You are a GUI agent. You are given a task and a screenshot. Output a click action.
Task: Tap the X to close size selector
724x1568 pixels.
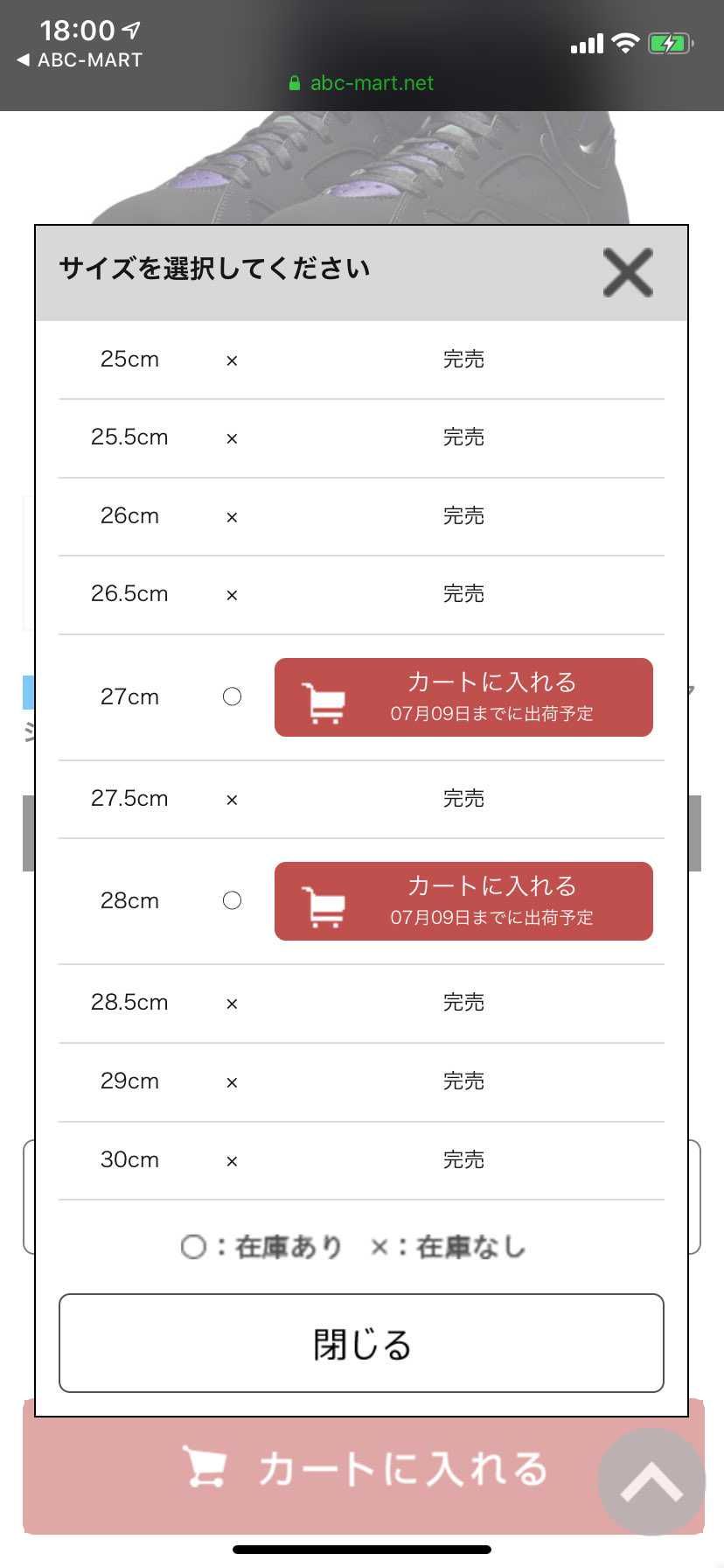627,272
